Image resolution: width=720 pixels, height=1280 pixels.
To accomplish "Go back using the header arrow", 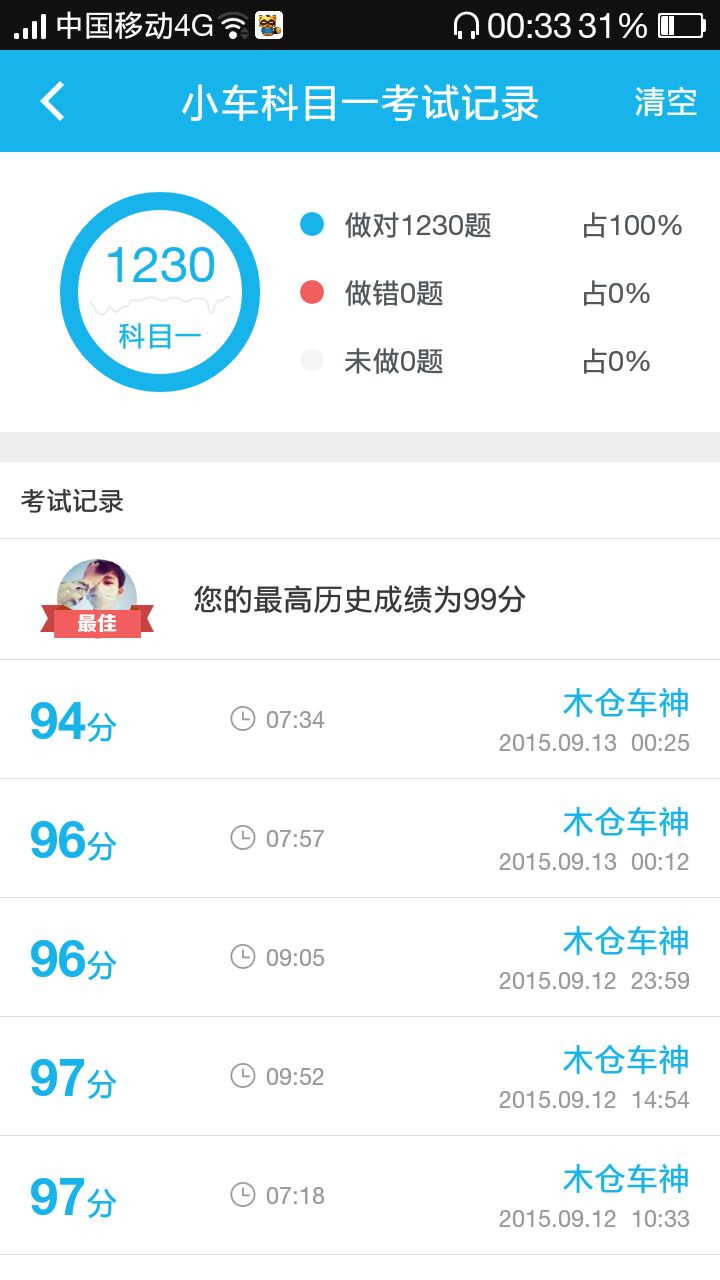I will click(x=52, y=102).
